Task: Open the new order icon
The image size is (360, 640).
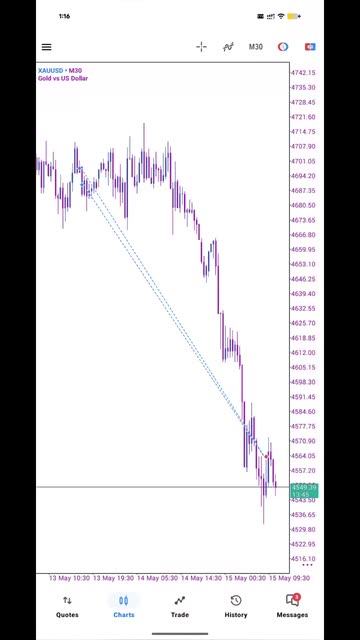Action: pyautogui.click(x=310, y=47)
